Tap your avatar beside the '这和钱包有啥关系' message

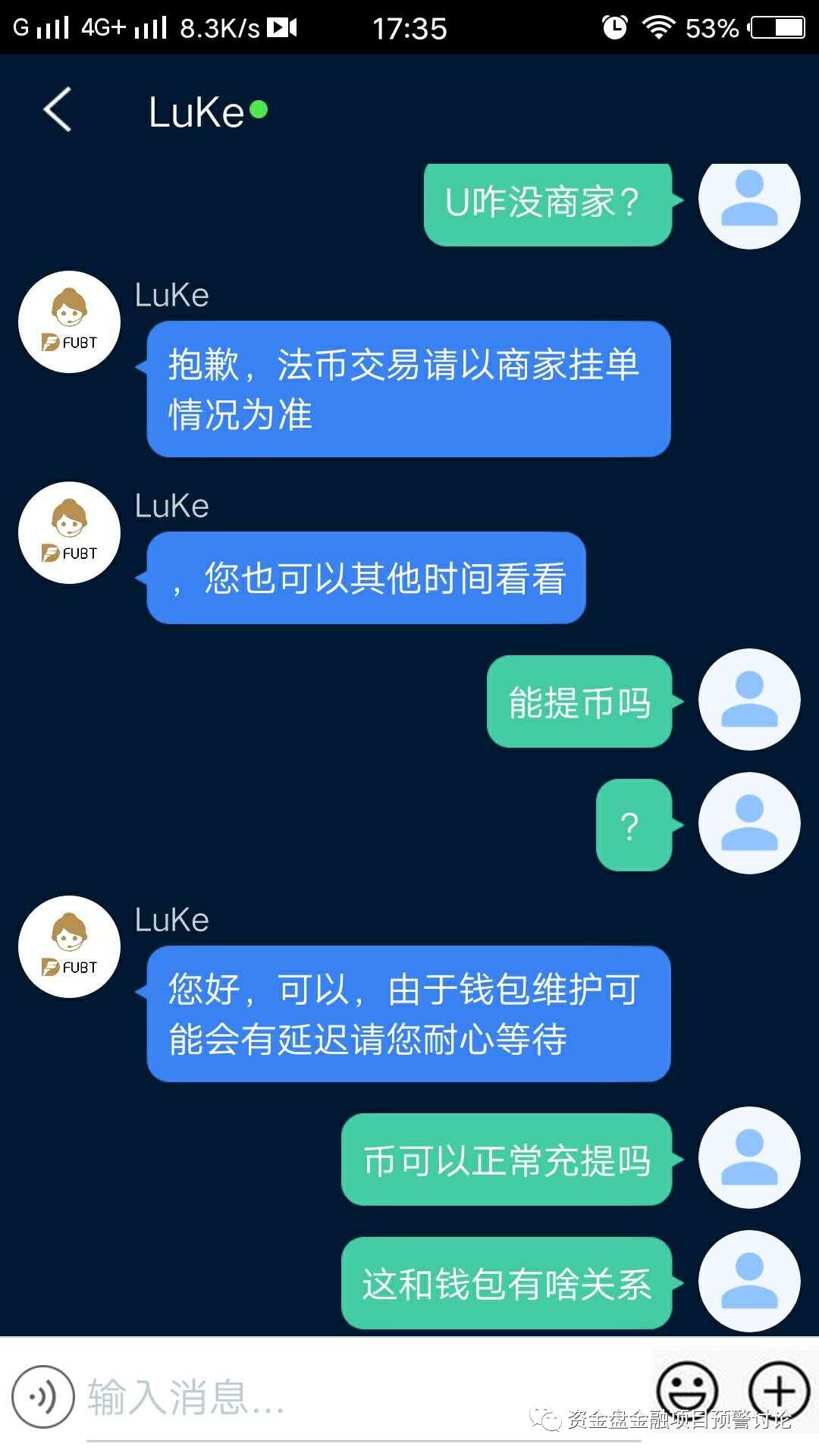coord(749,1282)
